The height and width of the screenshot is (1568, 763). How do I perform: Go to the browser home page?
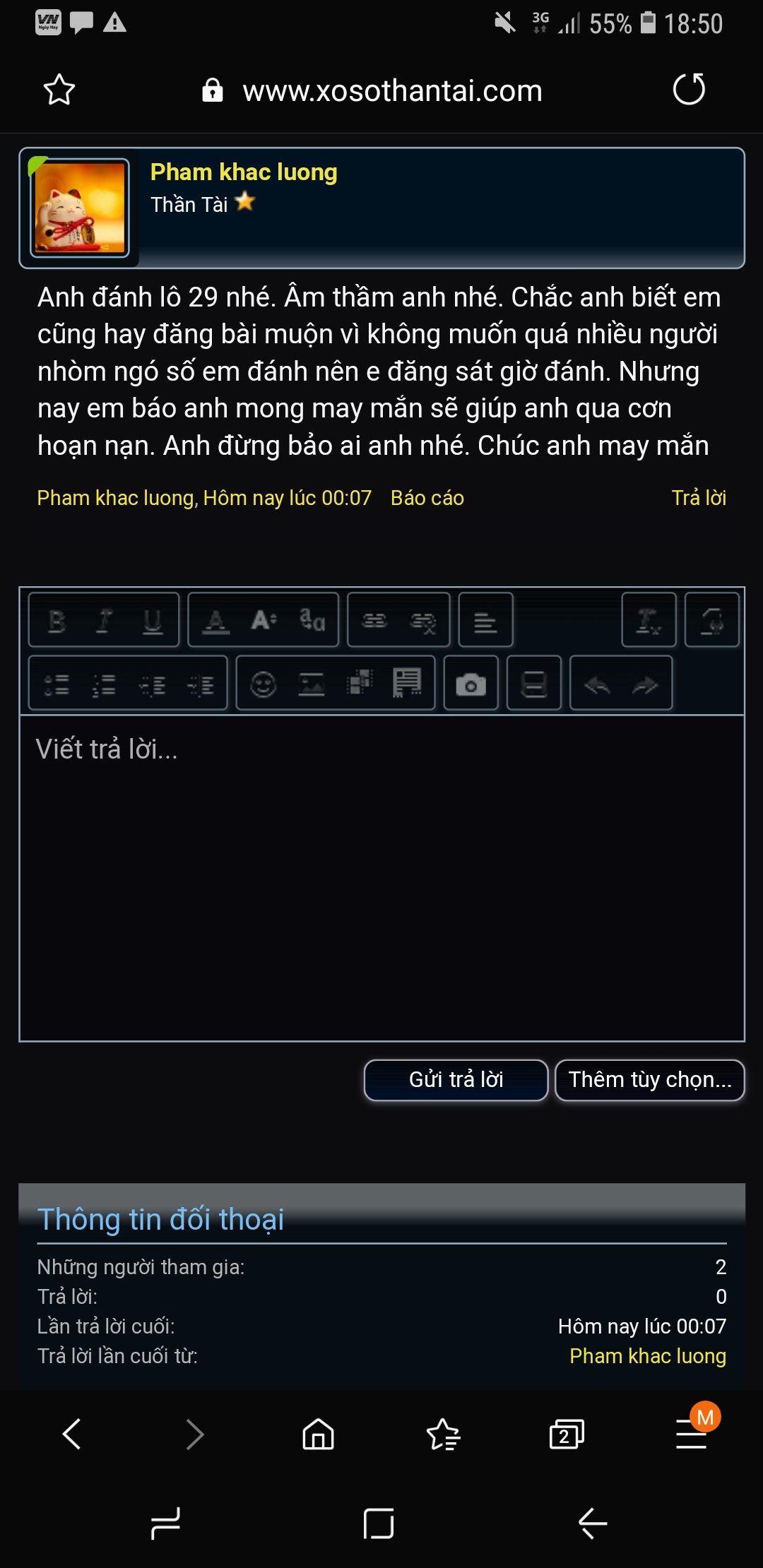click(318, 1435)
